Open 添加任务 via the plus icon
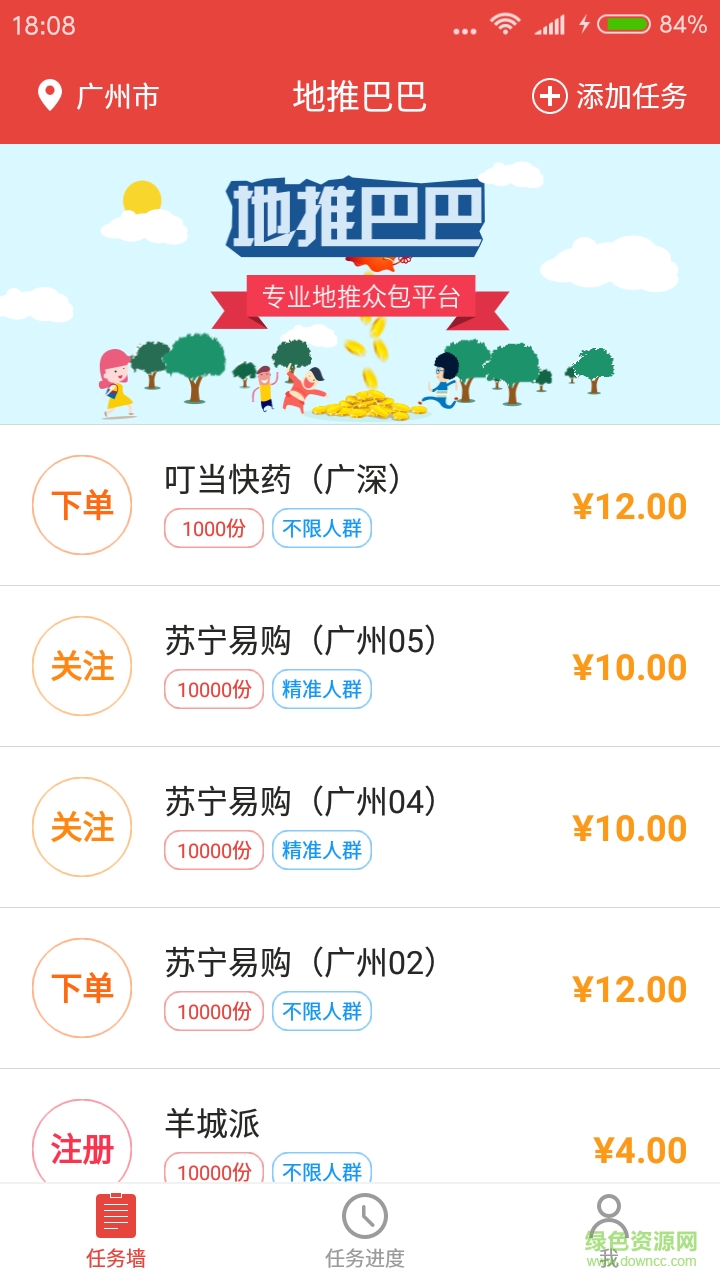Viewport: 720px width, 1280px height. [x=548, y=96]
